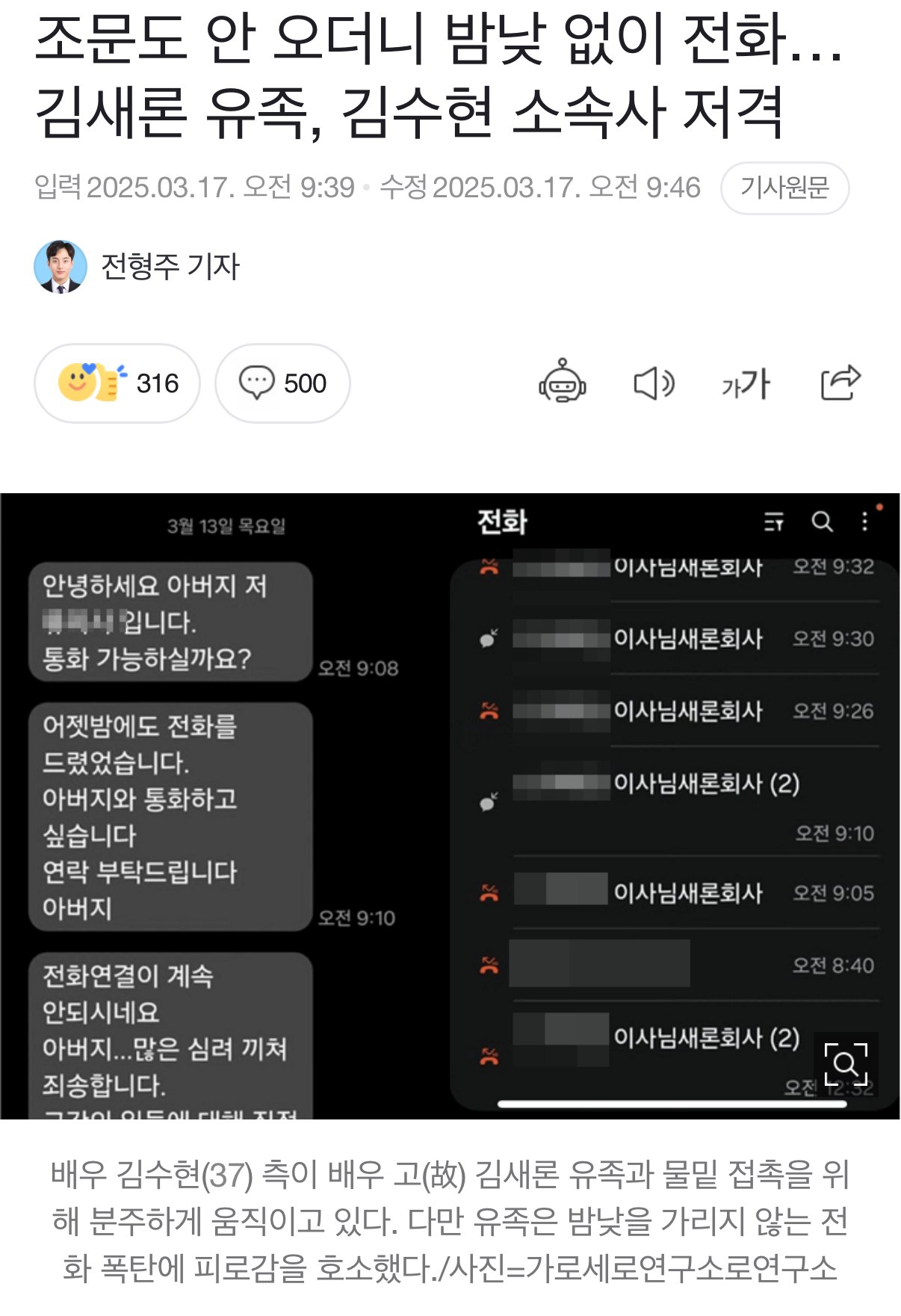React to the article with 316 reactions

click(x=117, y=383)
